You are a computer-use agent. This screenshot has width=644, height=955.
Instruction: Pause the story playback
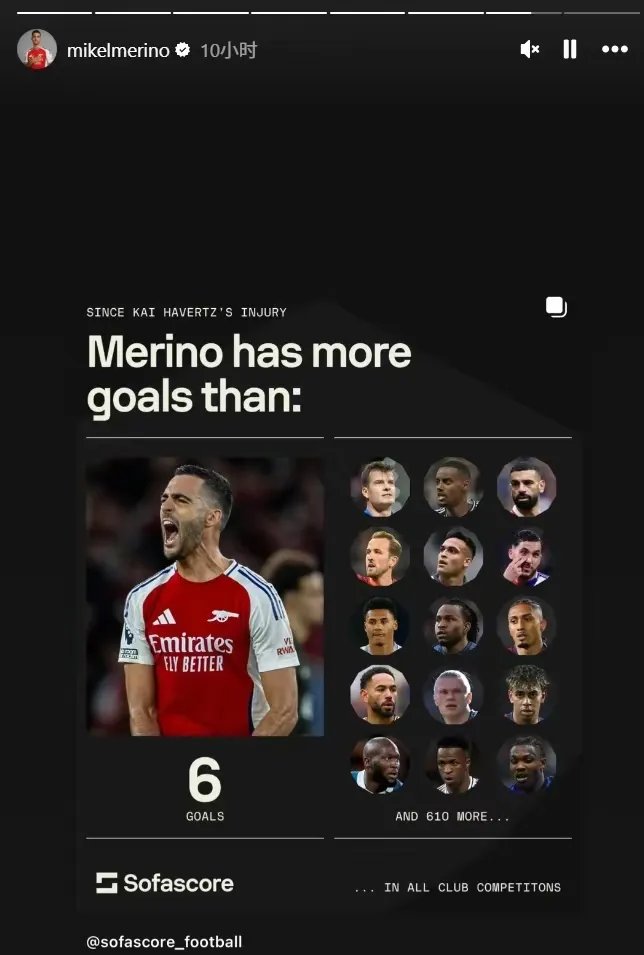pos(570,49)
